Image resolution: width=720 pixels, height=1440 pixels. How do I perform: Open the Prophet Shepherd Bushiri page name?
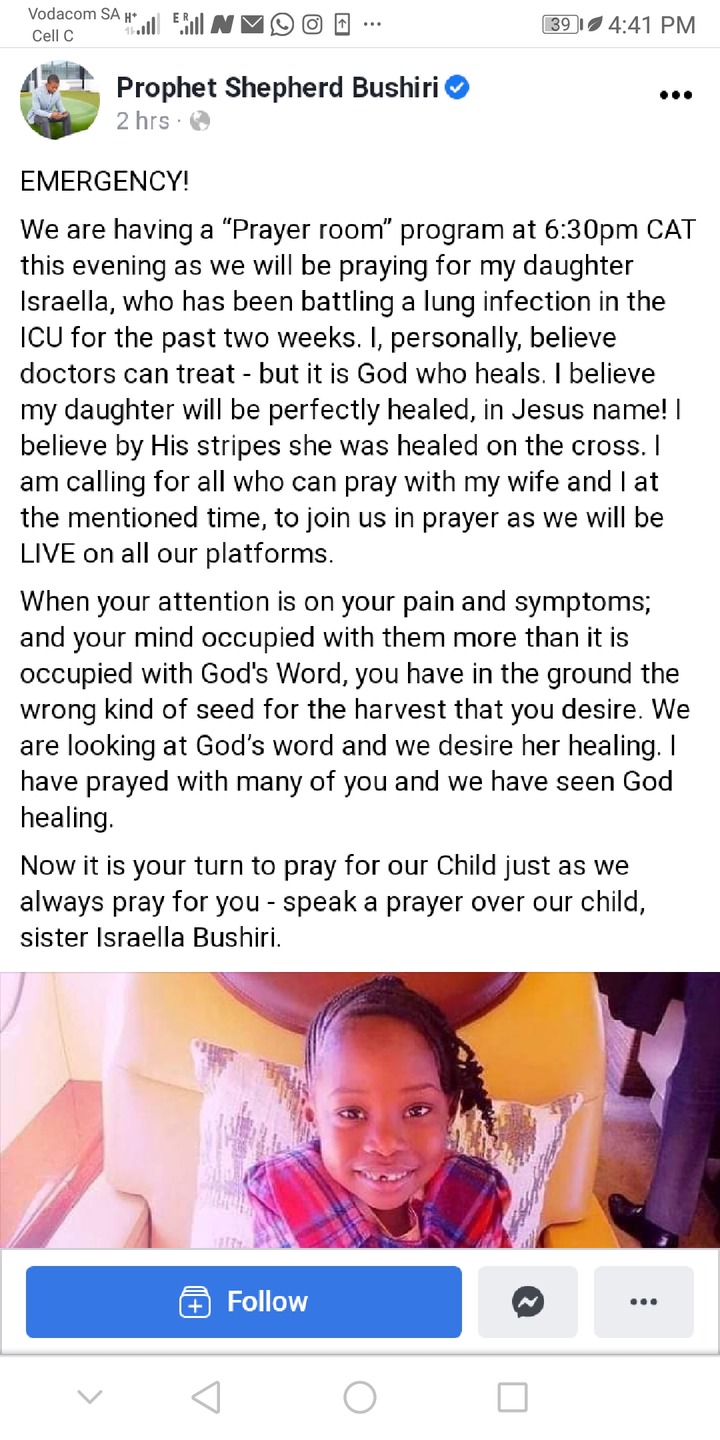click(277, 88)
